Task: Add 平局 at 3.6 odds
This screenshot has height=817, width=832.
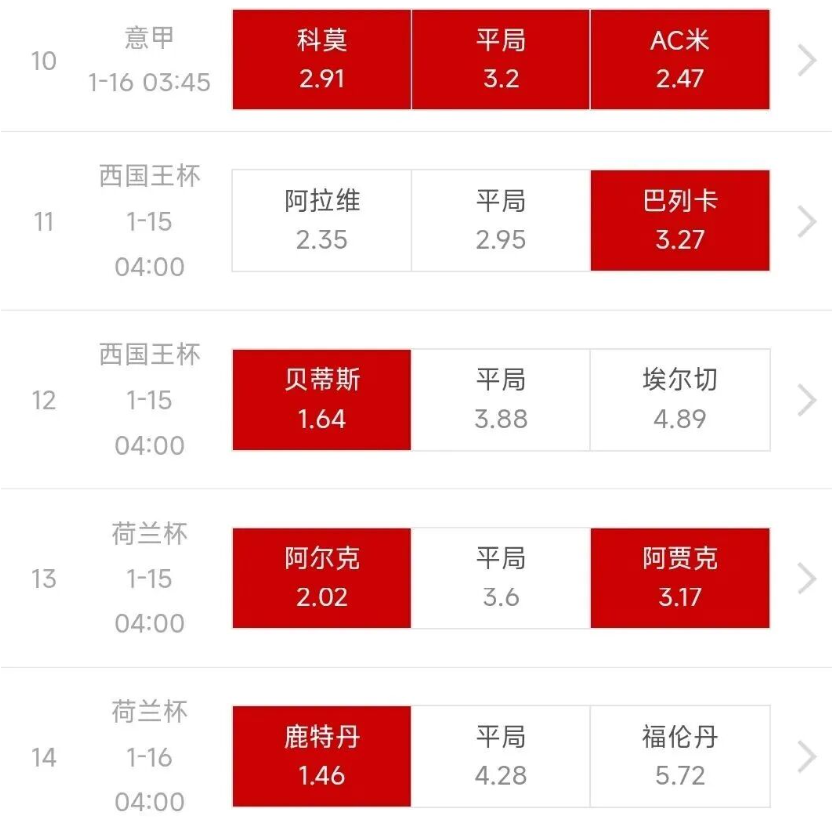Action: (x=500, y=578)
